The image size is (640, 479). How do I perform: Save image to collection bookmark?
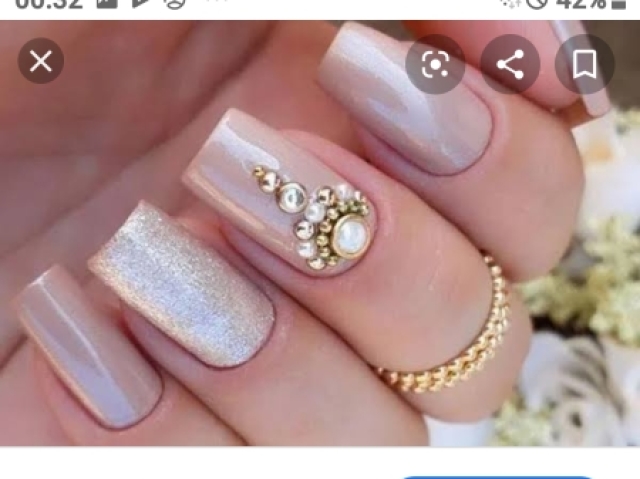point(584,65)
